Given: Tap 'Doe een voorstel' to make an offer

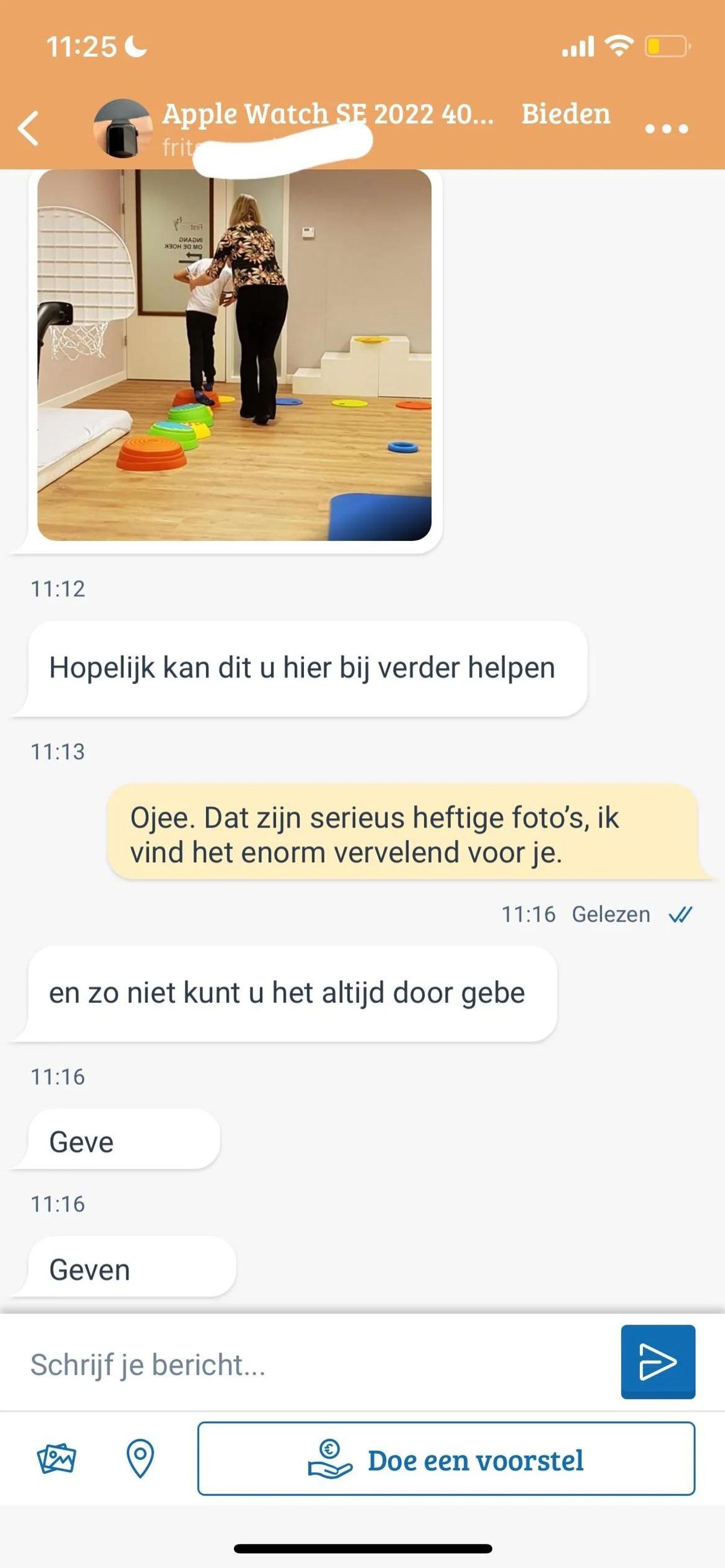Looking at the screenshot, I should point(446,1459).
